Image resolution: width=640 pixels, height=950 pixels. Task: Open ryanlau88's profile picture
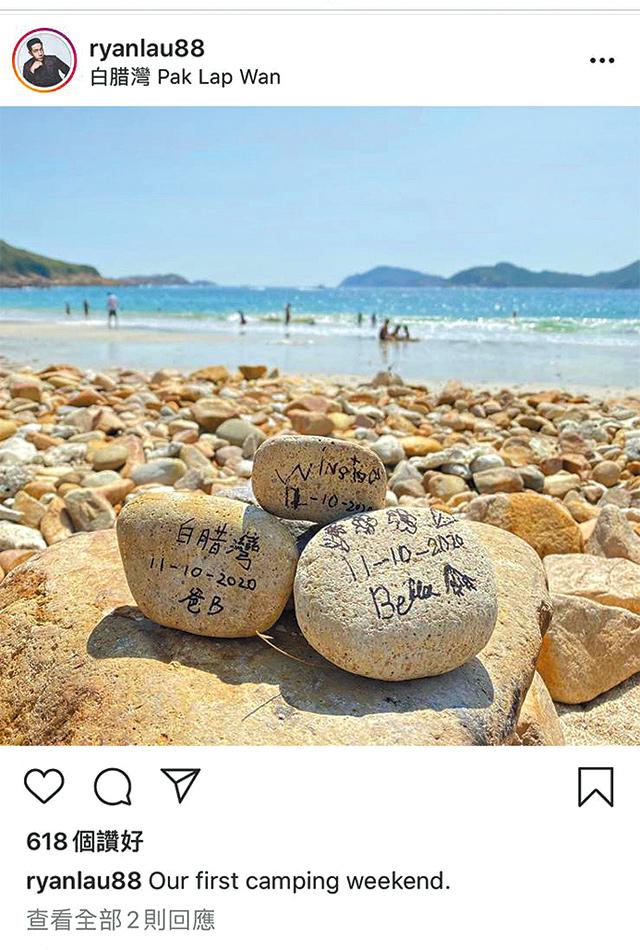pos(44,61)
